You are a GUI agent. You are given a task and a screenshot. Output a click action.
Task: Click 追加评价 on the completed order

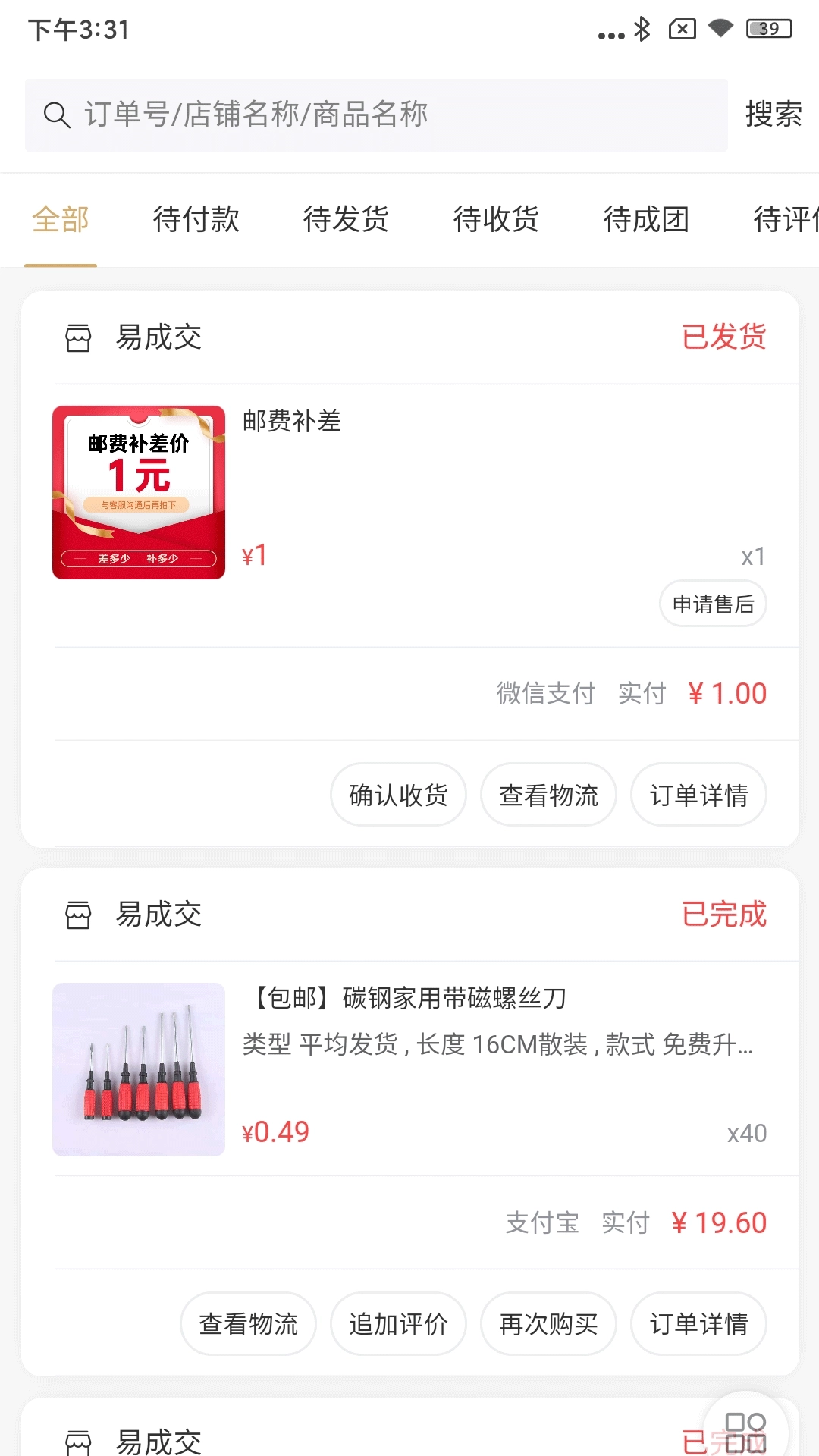(397, 1323)
